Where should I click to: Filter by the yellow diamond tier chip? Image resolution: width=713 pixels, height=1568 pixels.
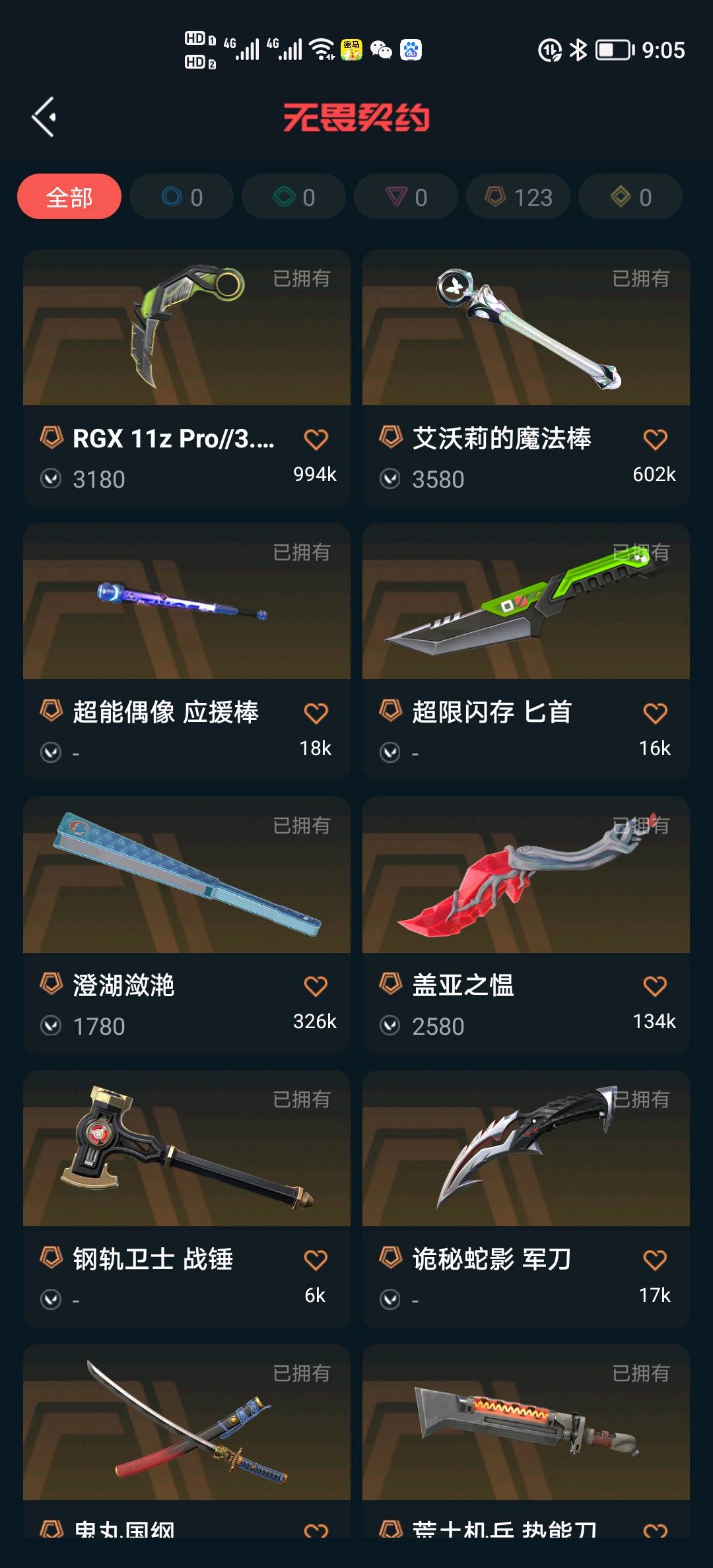pyautogui.click(x=630, y=197)
